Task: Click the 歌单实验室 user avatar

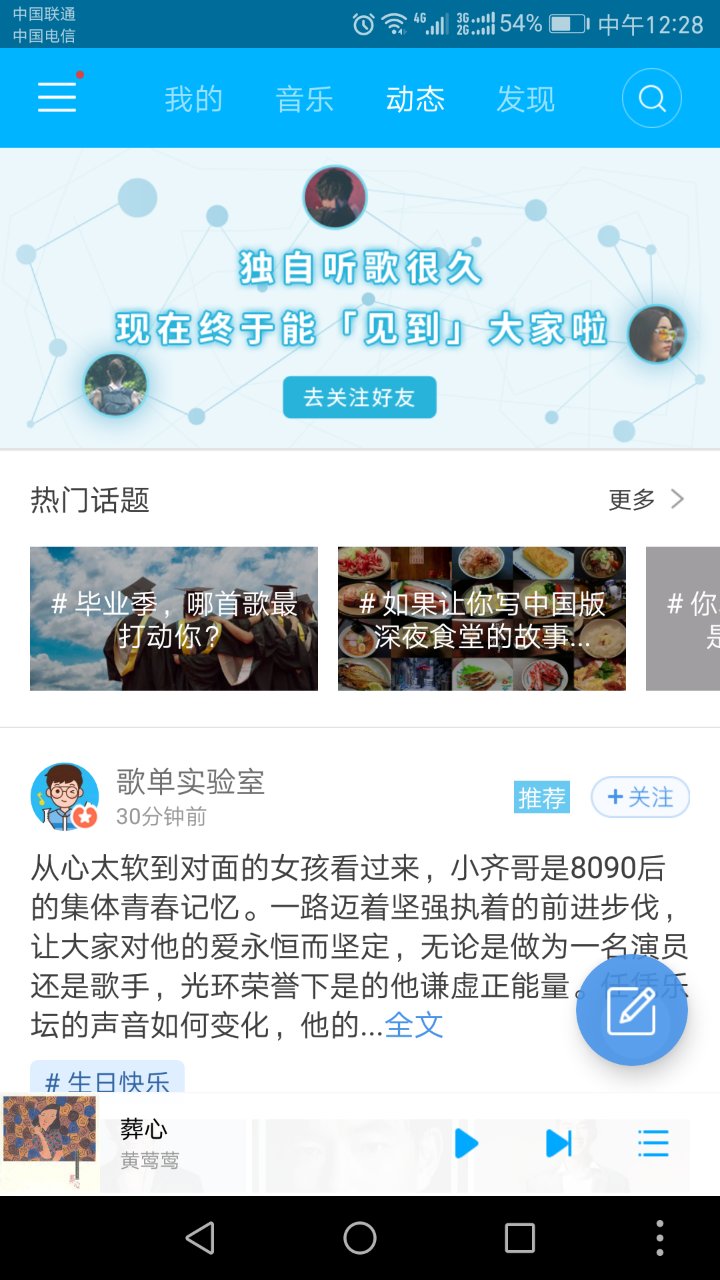Action: click(62, 796)
